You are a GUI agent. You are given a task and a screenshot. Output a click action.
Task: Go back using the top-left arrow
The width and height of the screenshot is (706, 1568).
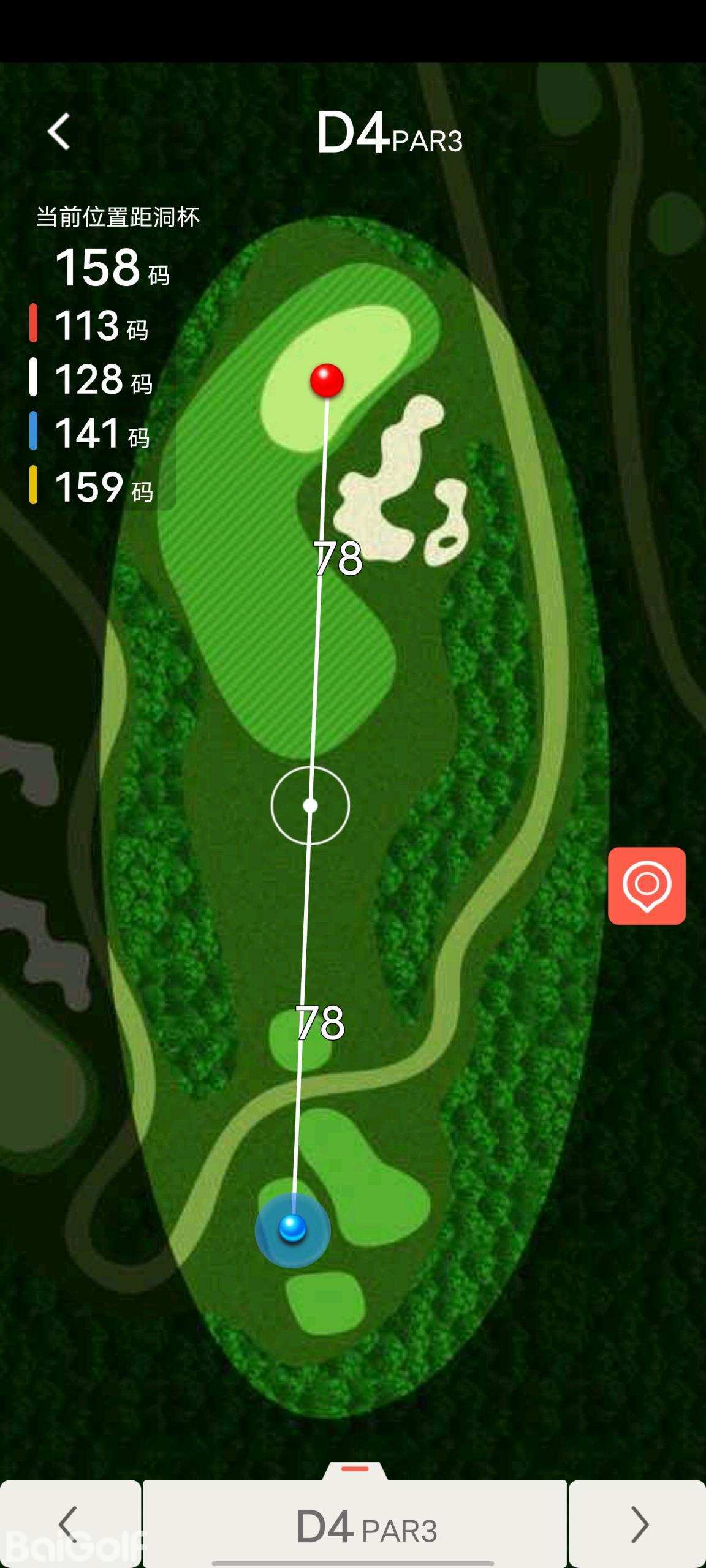[59, 131]
